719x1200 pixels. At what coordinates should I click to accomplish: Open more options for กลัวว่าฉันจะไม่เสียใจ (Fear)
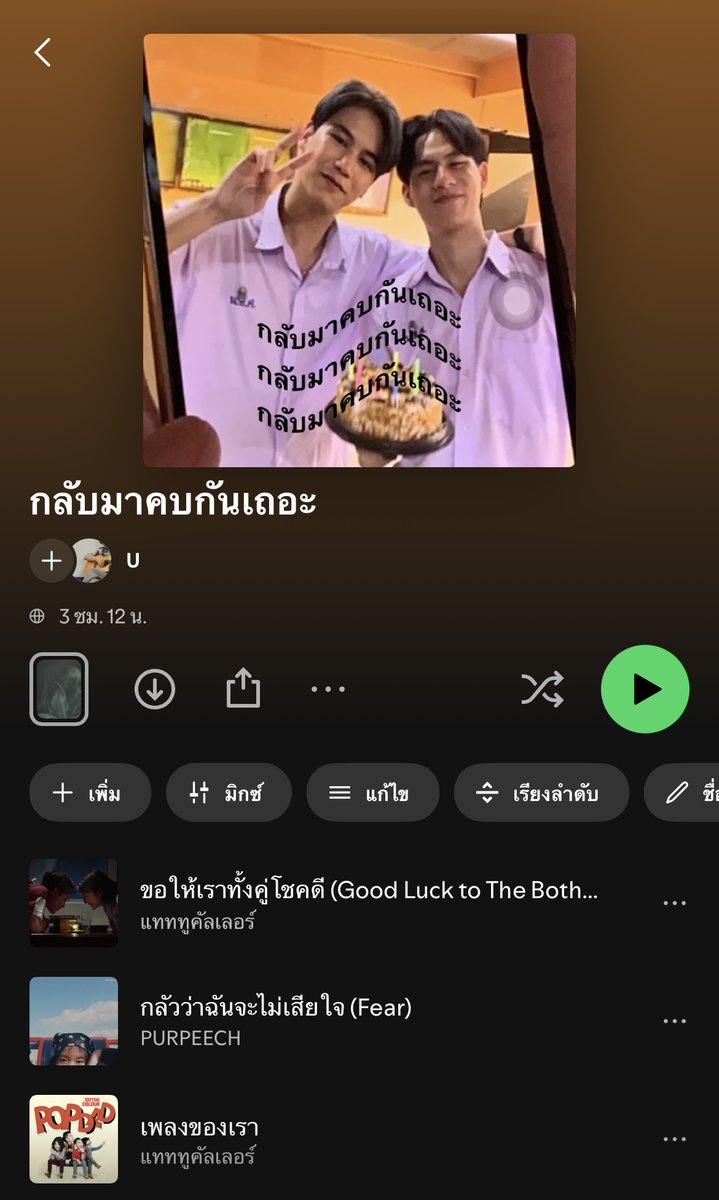click(675, 1021)
